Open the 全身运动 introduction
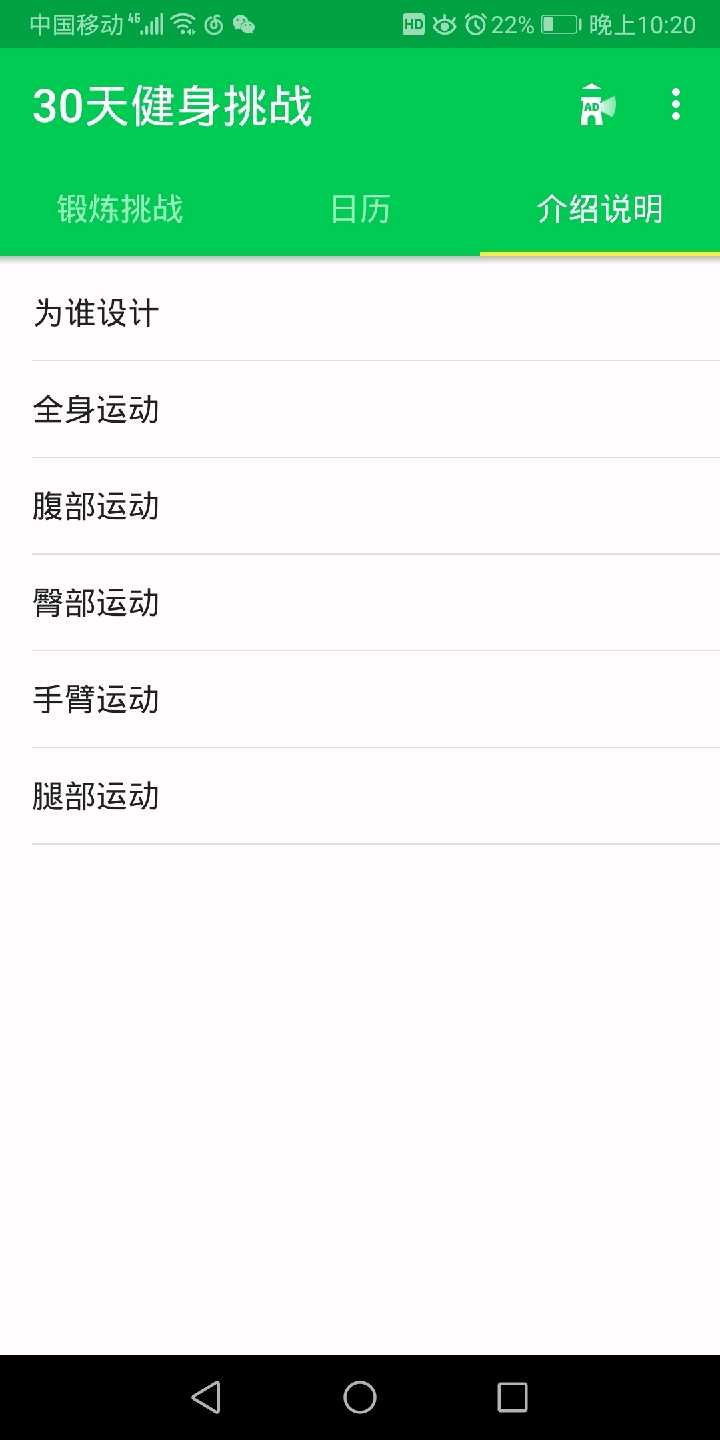Viewport: 720px width, 1440px height. (x=360, y=410)
